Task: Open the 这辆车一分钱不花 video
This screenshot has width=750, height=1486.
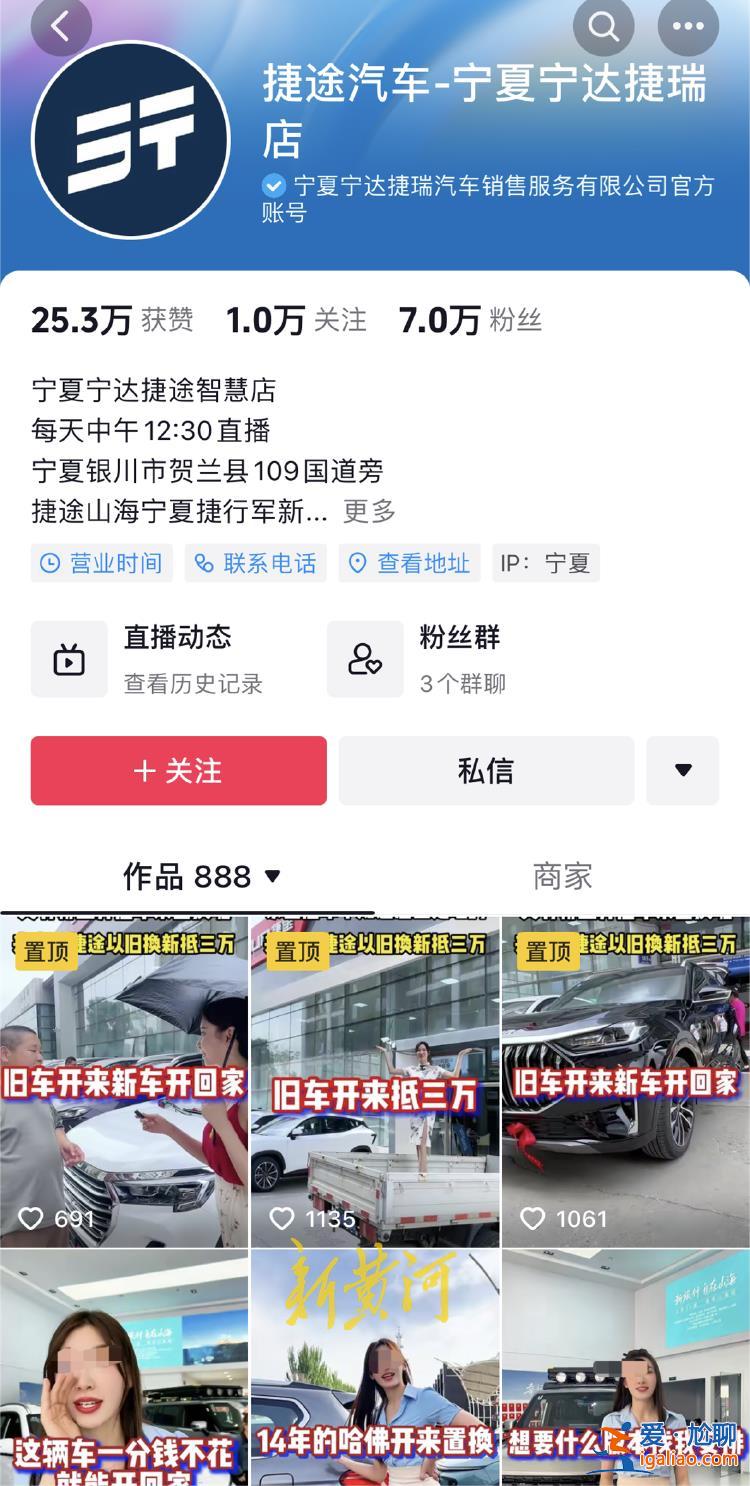Action: point(124,1368)
